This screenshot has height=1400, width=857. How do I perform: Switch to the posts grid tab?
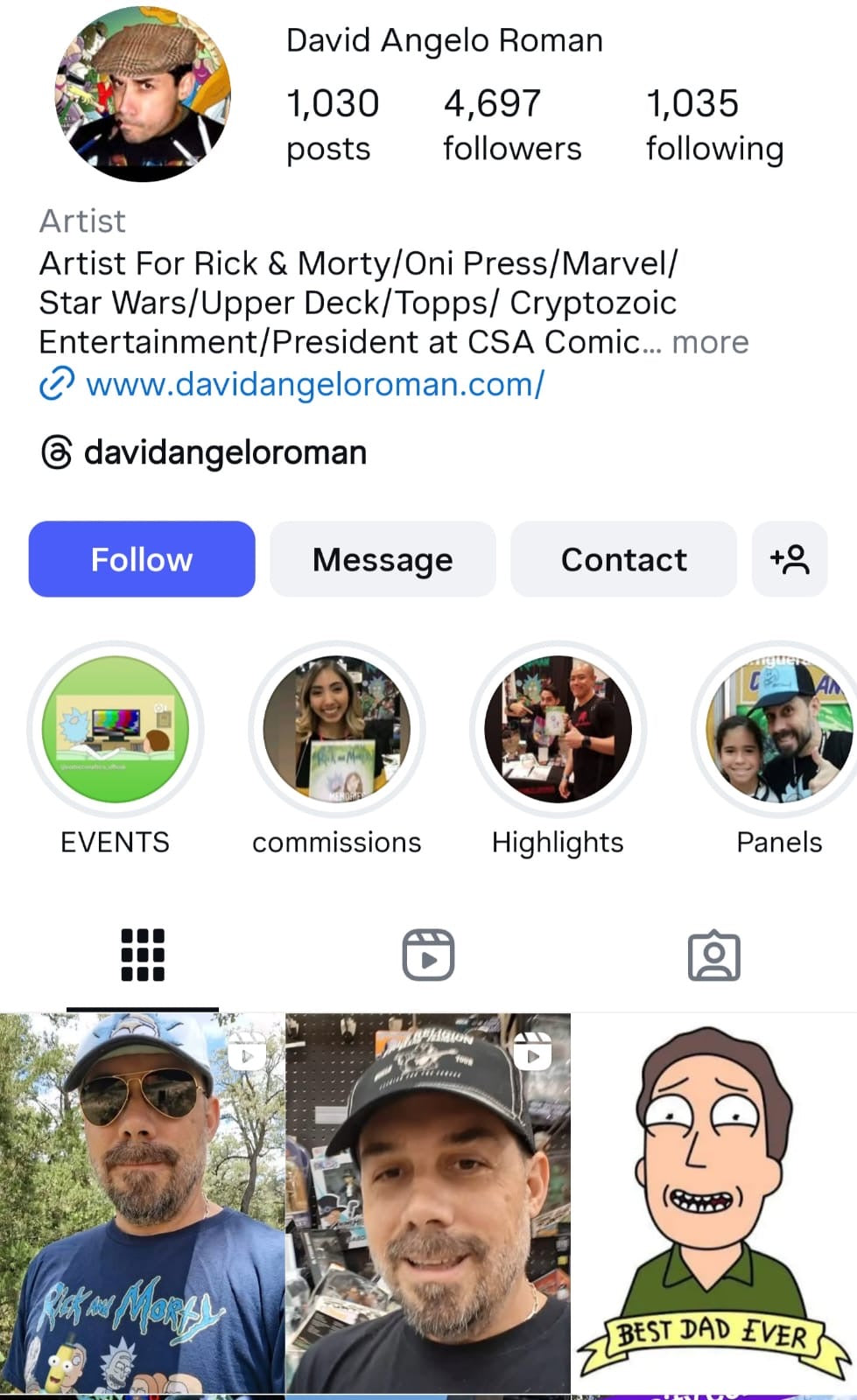tap(143, 955)
